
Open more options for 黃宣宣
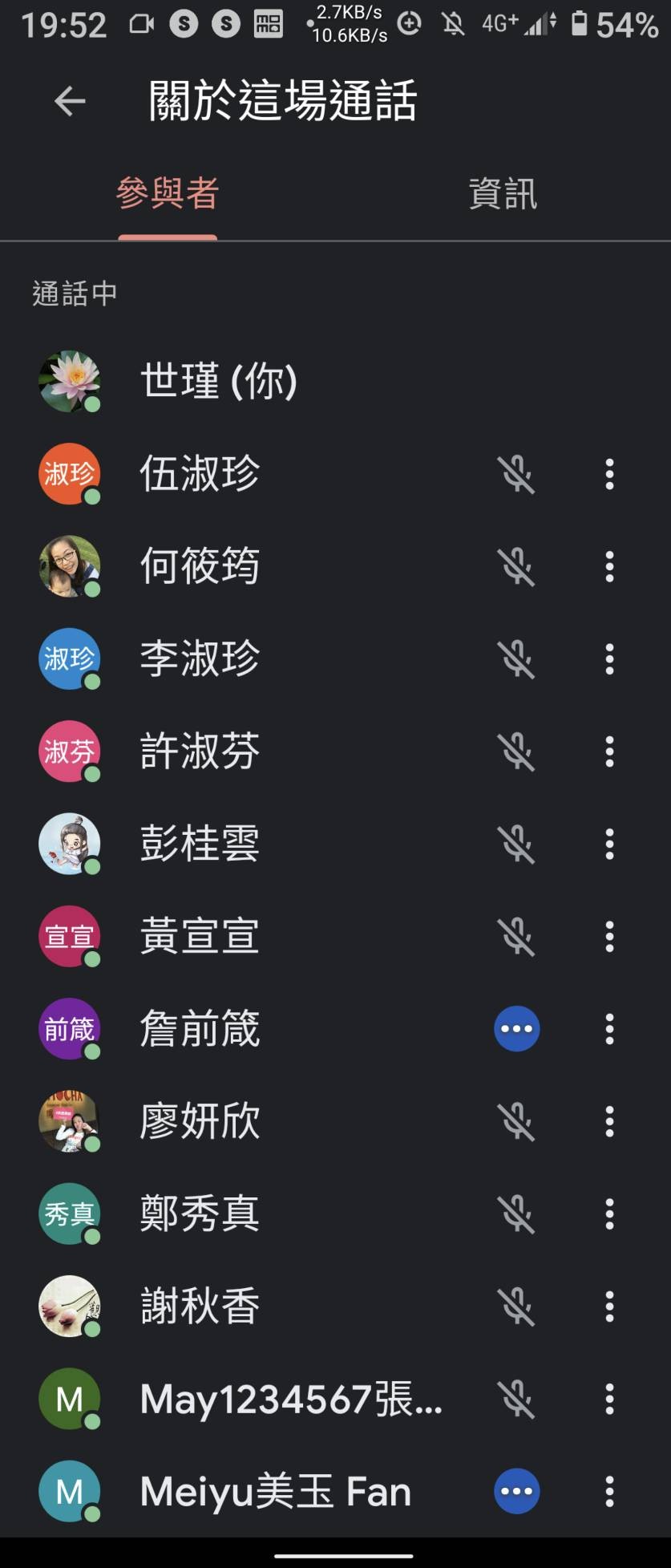[x=609, y=937]
